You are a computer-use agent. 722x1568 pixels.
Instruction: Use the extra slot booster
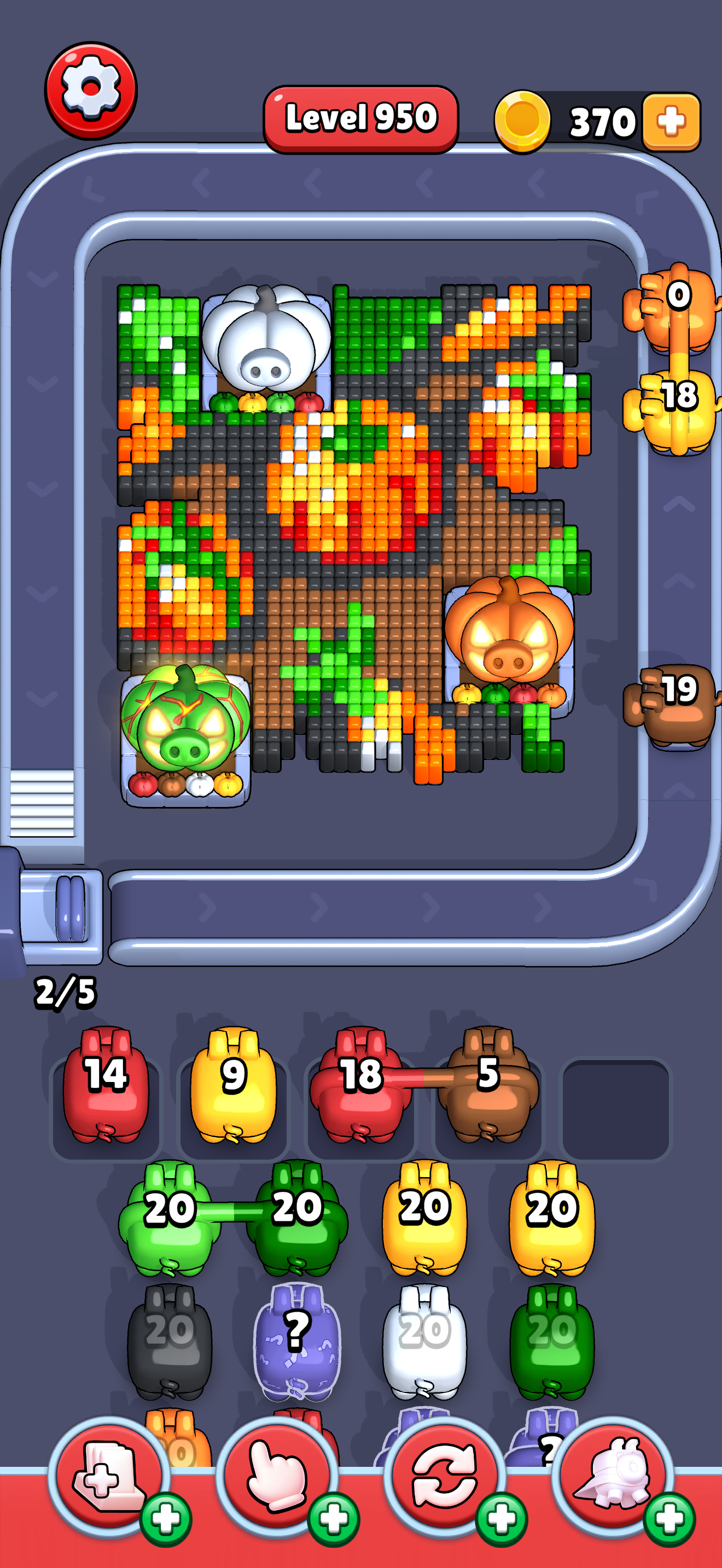(x=108, y=1477)
